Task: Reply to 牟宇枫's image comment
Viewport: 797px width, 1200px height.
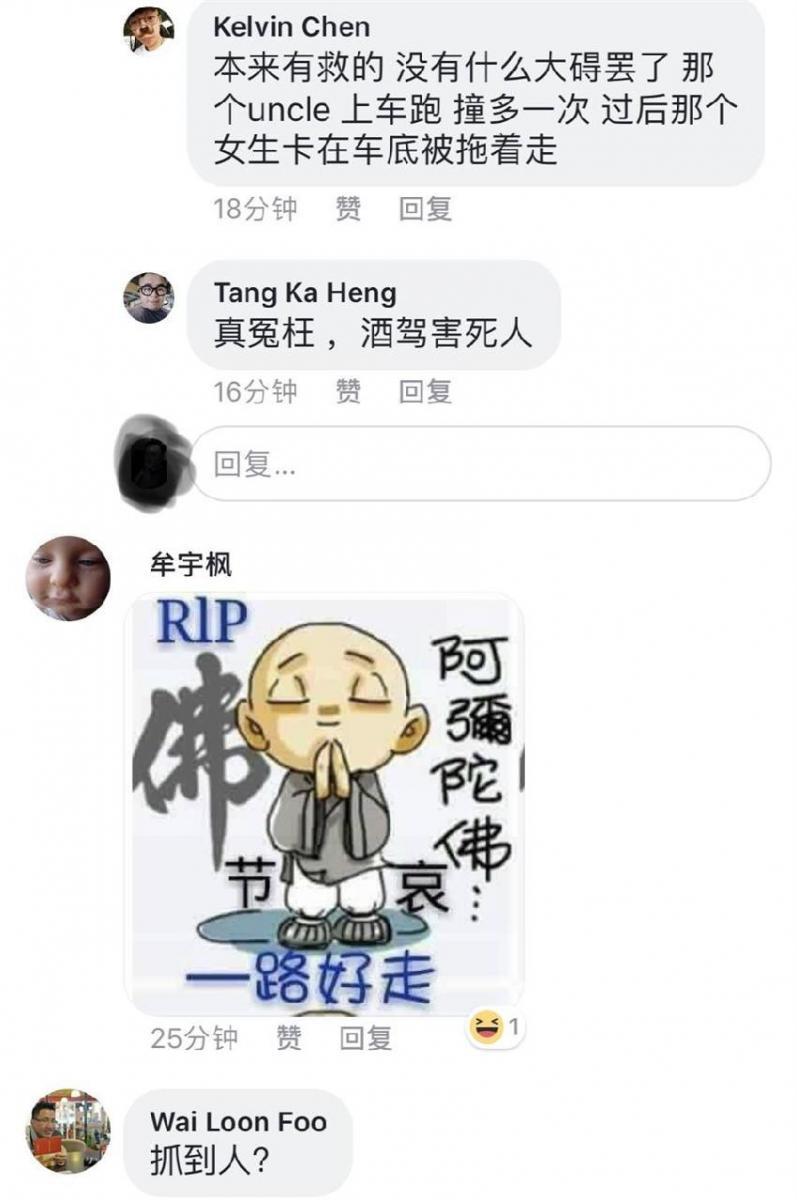Action: coord(365,1039)
